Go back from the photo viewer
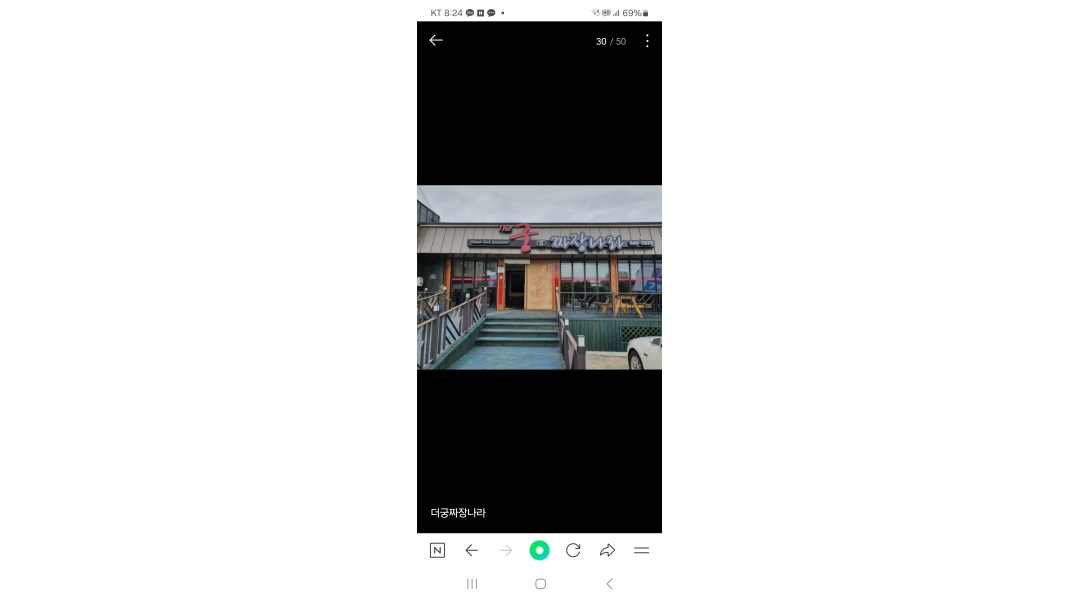Viewport: 1080px width, 600px height. click(x=436, y=40)
